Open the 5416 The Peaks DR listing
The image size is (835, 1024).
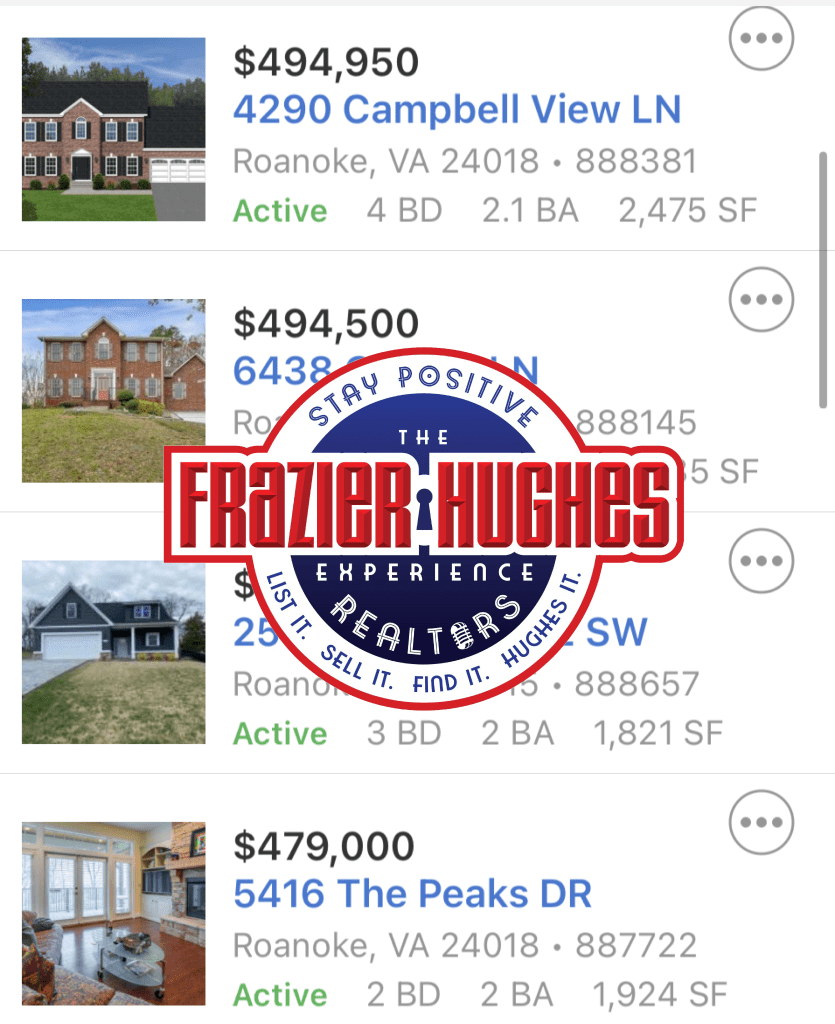tap(412, 893)
